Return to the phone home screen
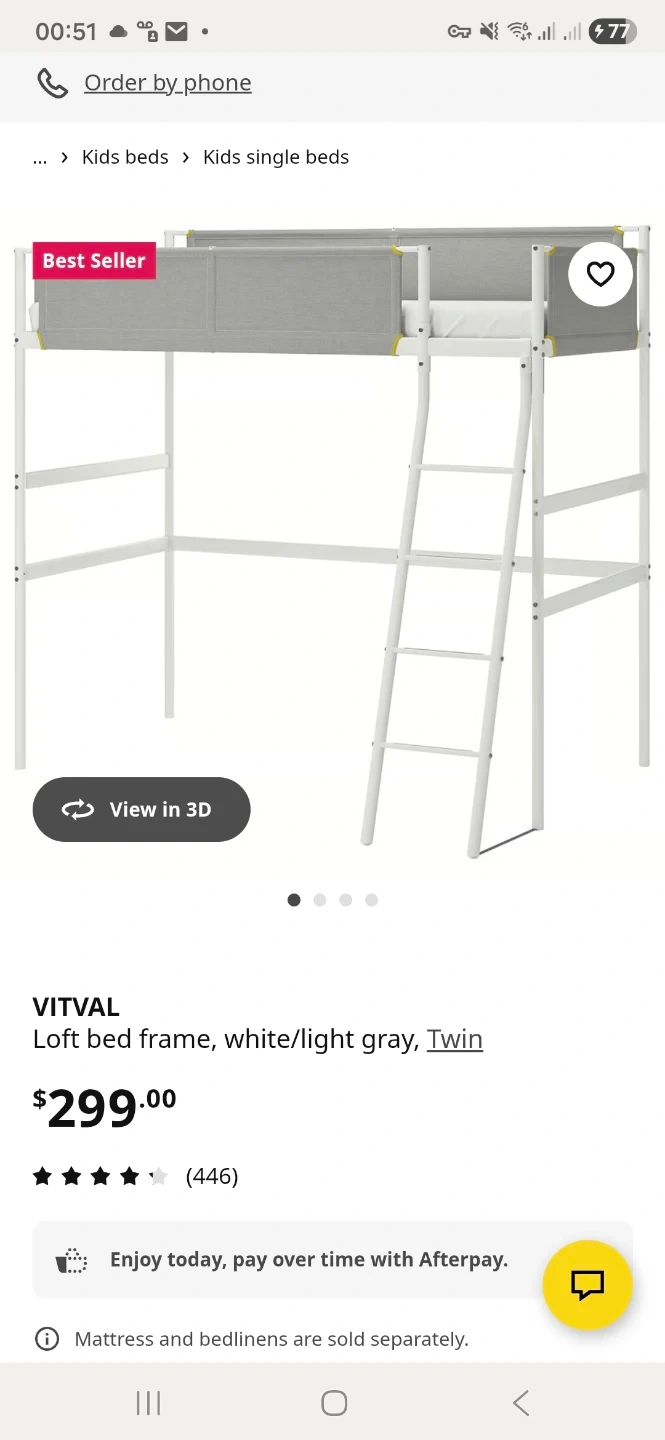Viewport: 665px width, 1440px height. click(x=334, y=1403)
